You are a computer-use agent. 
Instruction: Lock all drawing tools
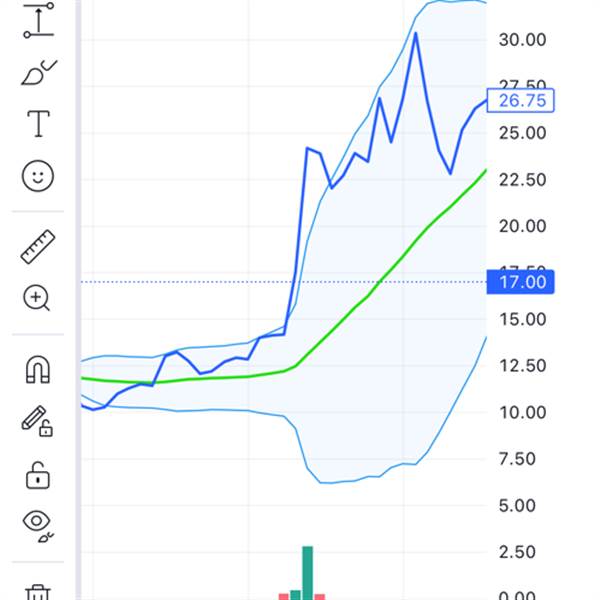click(x=38, y=474)
